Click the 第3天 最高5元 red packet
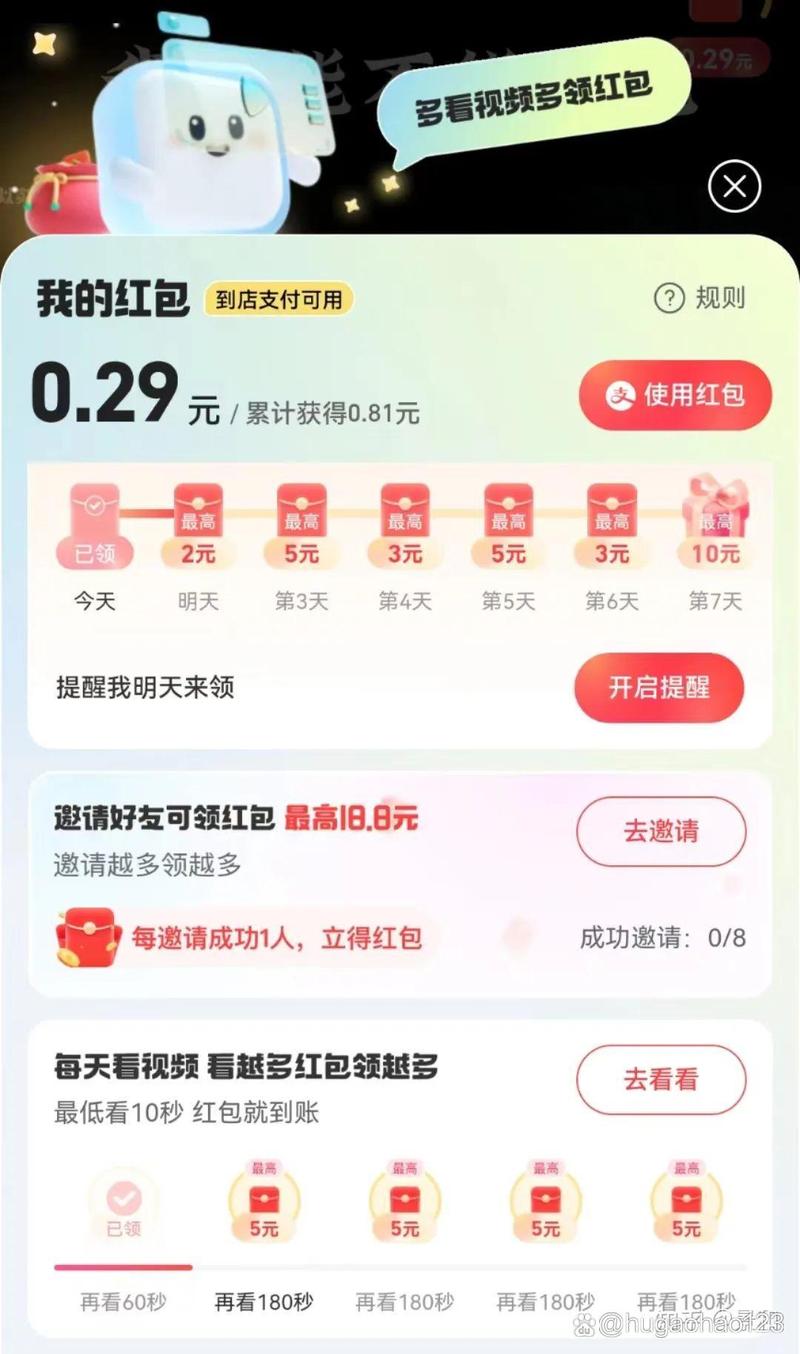 300,520
